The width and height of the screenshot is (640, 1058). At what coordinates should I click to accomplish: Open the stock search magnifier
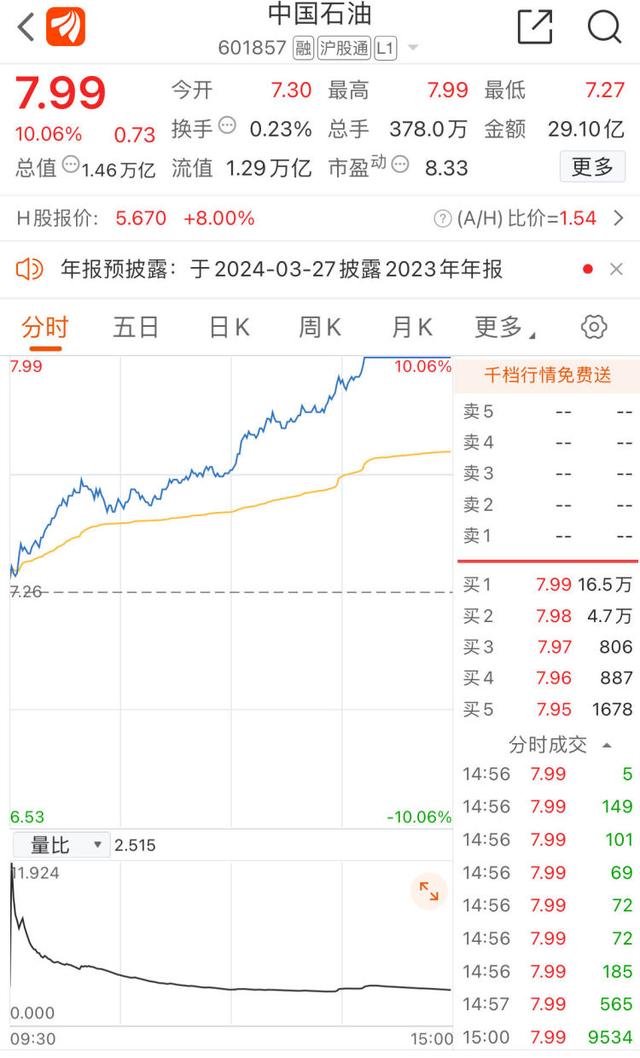pyautogui.click(x=604, y=27)
